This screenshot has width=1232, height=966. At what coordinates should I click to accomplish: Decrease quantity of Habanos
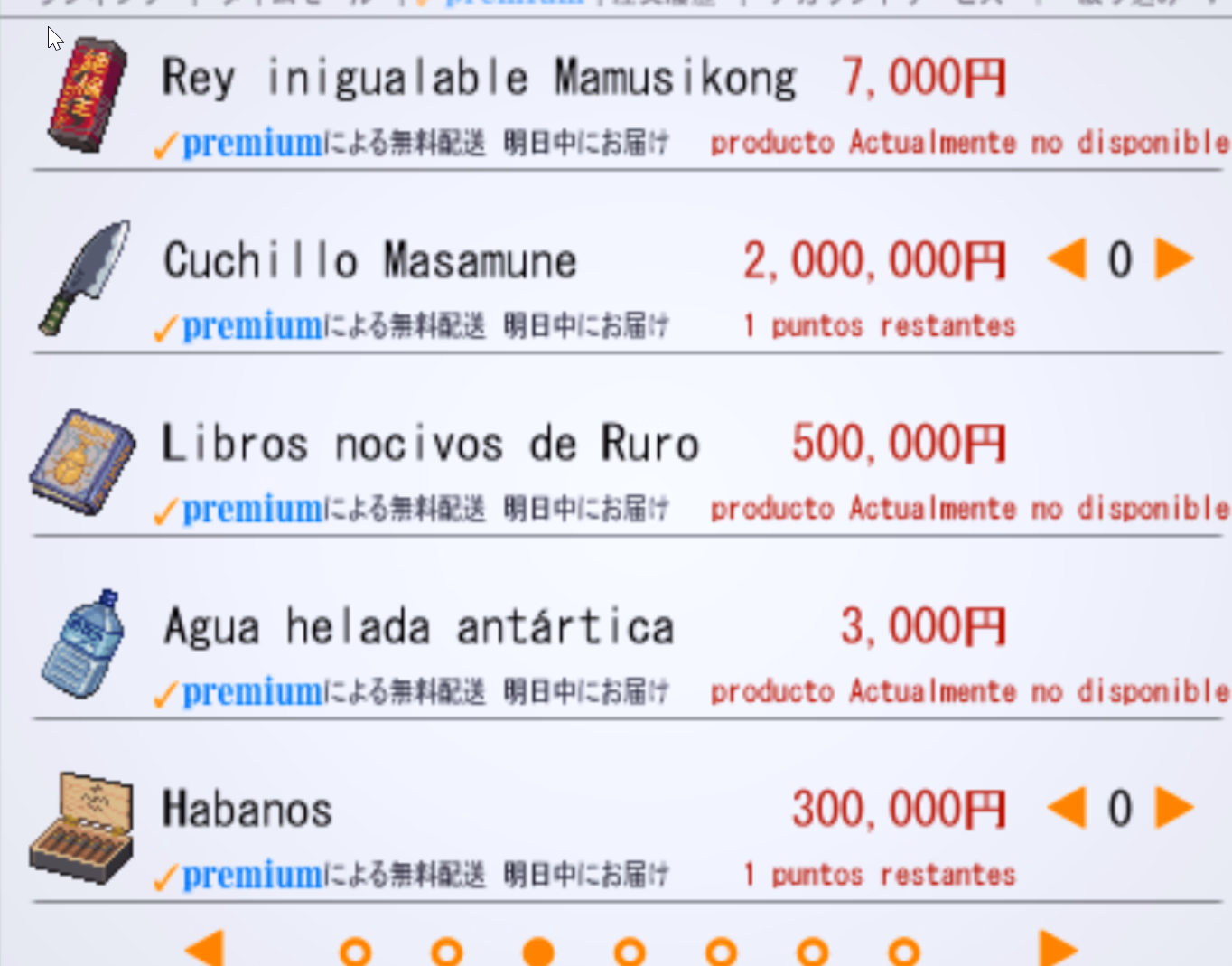coord(1068,808)
